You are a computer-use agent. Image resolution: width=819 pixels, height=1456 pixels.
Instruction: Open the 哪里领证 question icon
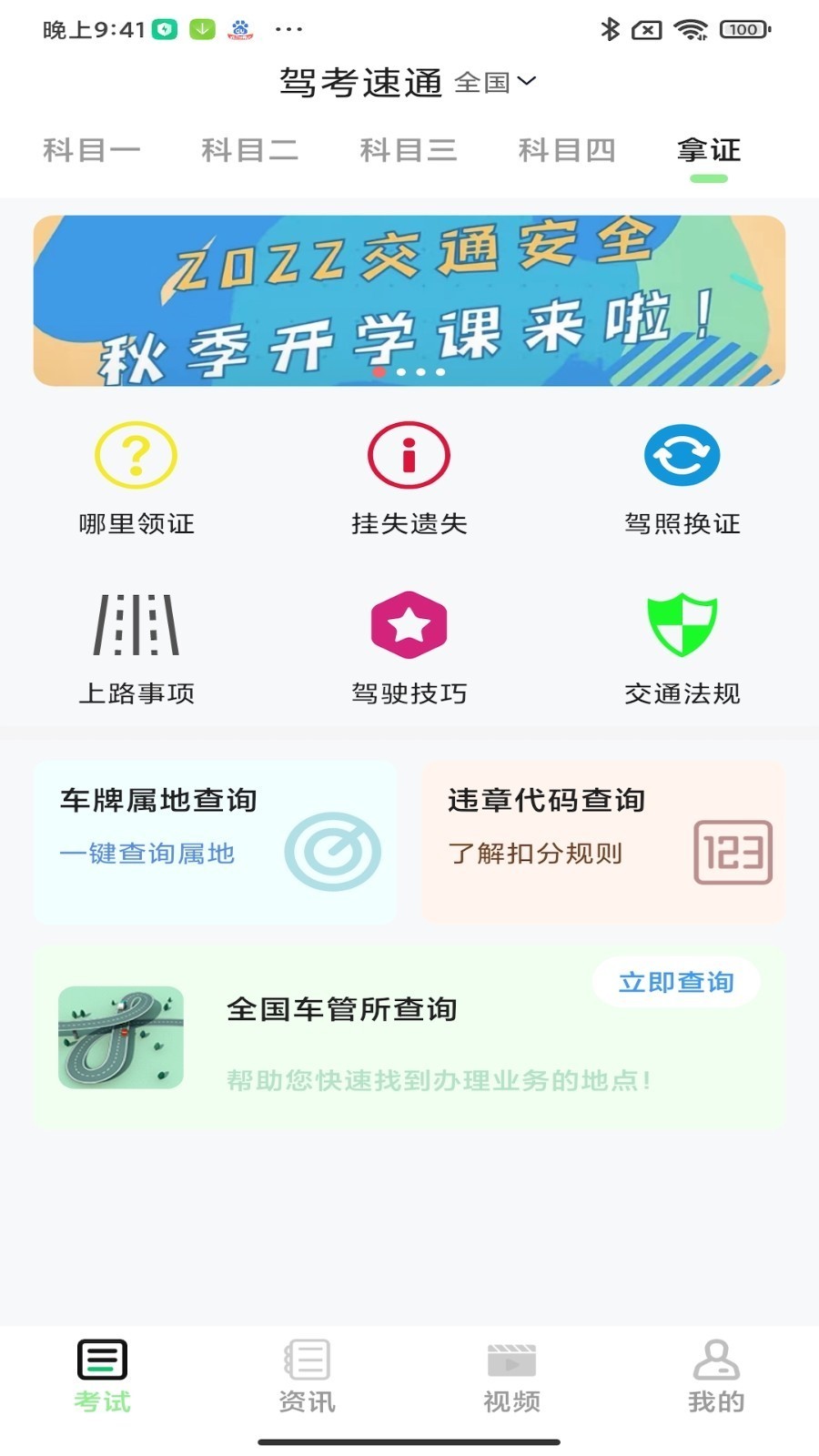pyautogui.click(x=136, y=454)
